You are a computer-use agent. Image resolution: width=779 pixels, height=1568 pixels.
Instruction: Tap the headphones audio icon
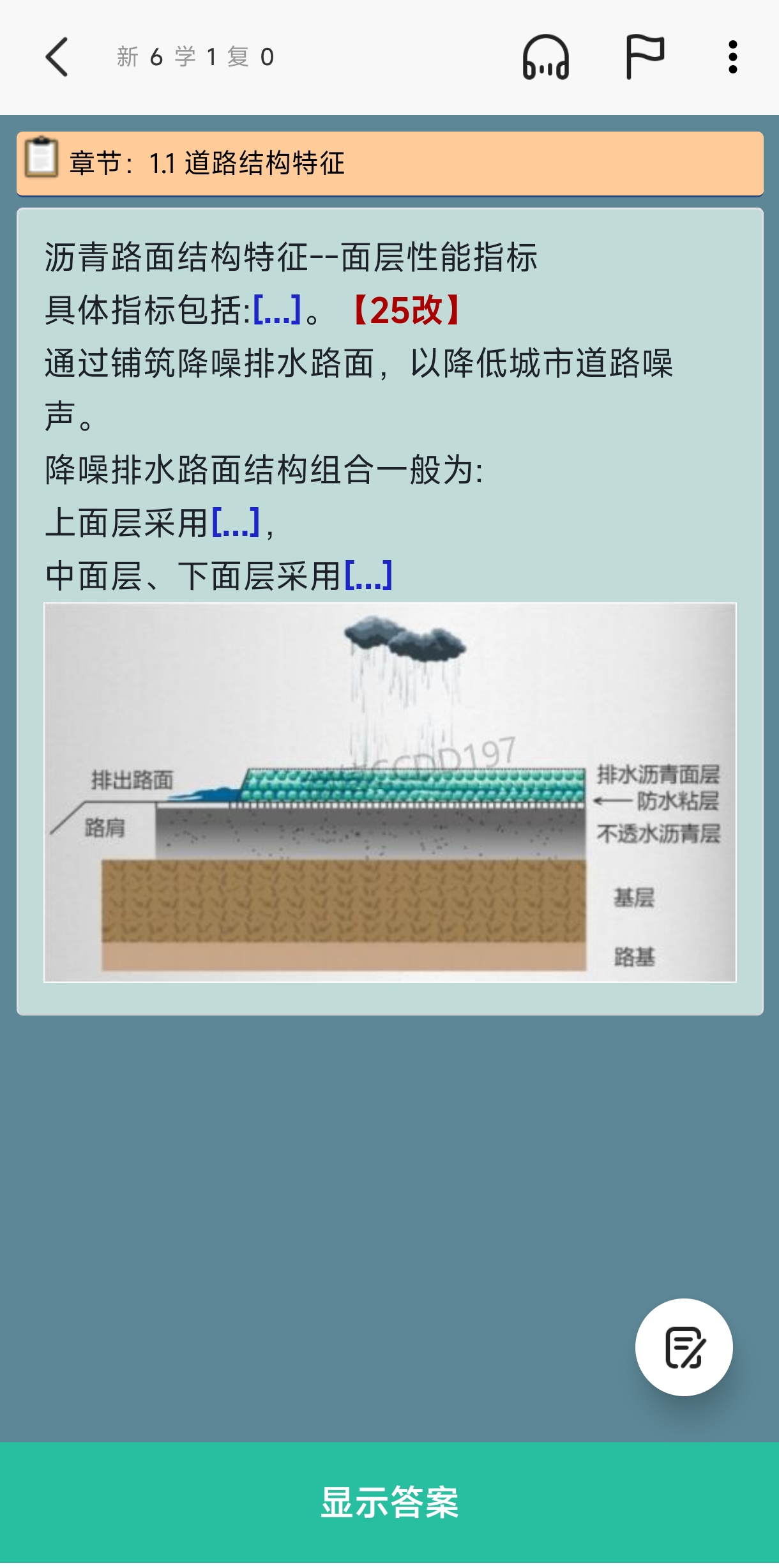tap(545, 57)
